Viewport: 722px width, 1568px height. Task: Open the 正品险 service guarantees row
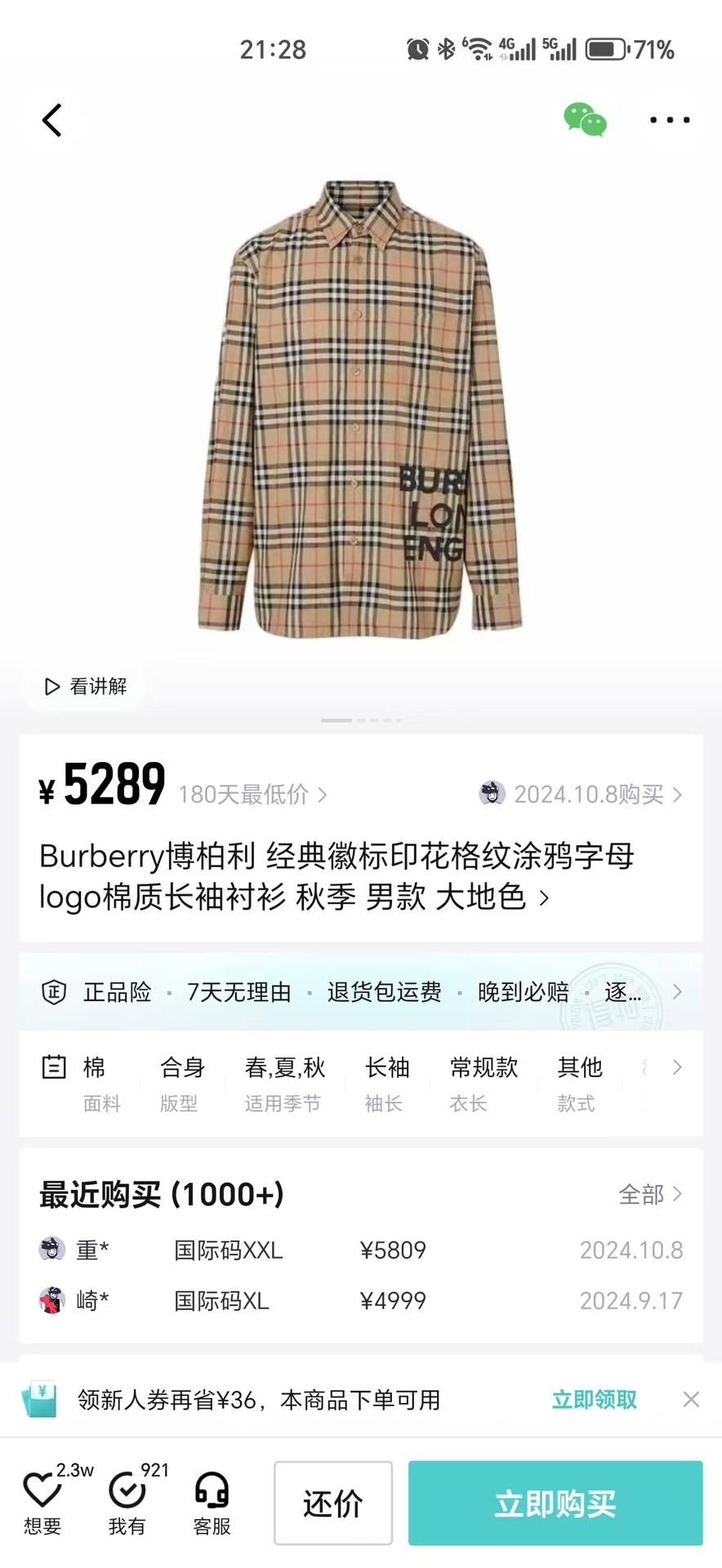(361, 991)
